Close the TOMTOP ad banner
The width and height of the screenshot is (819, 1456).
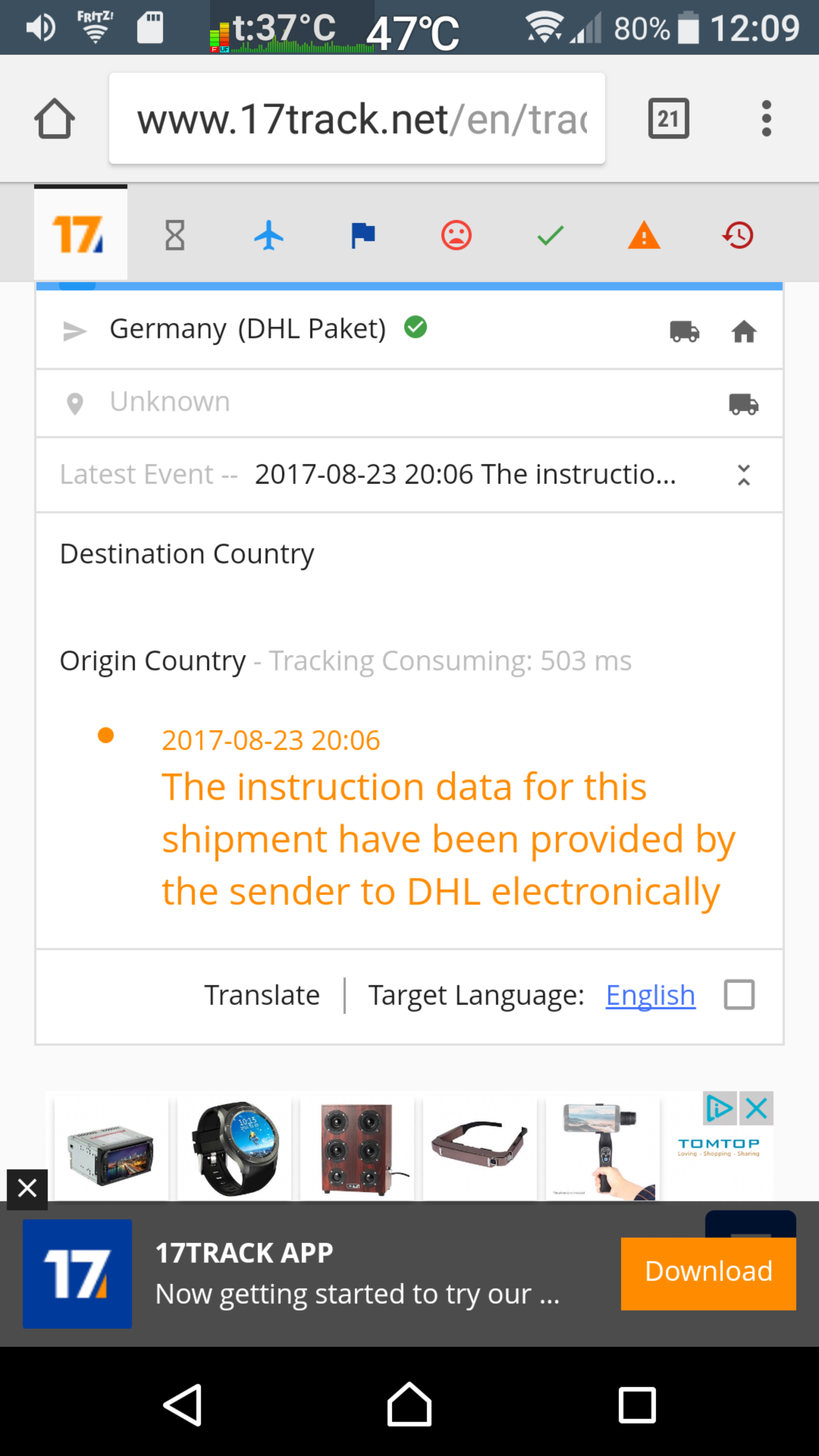pos(756,1108)
